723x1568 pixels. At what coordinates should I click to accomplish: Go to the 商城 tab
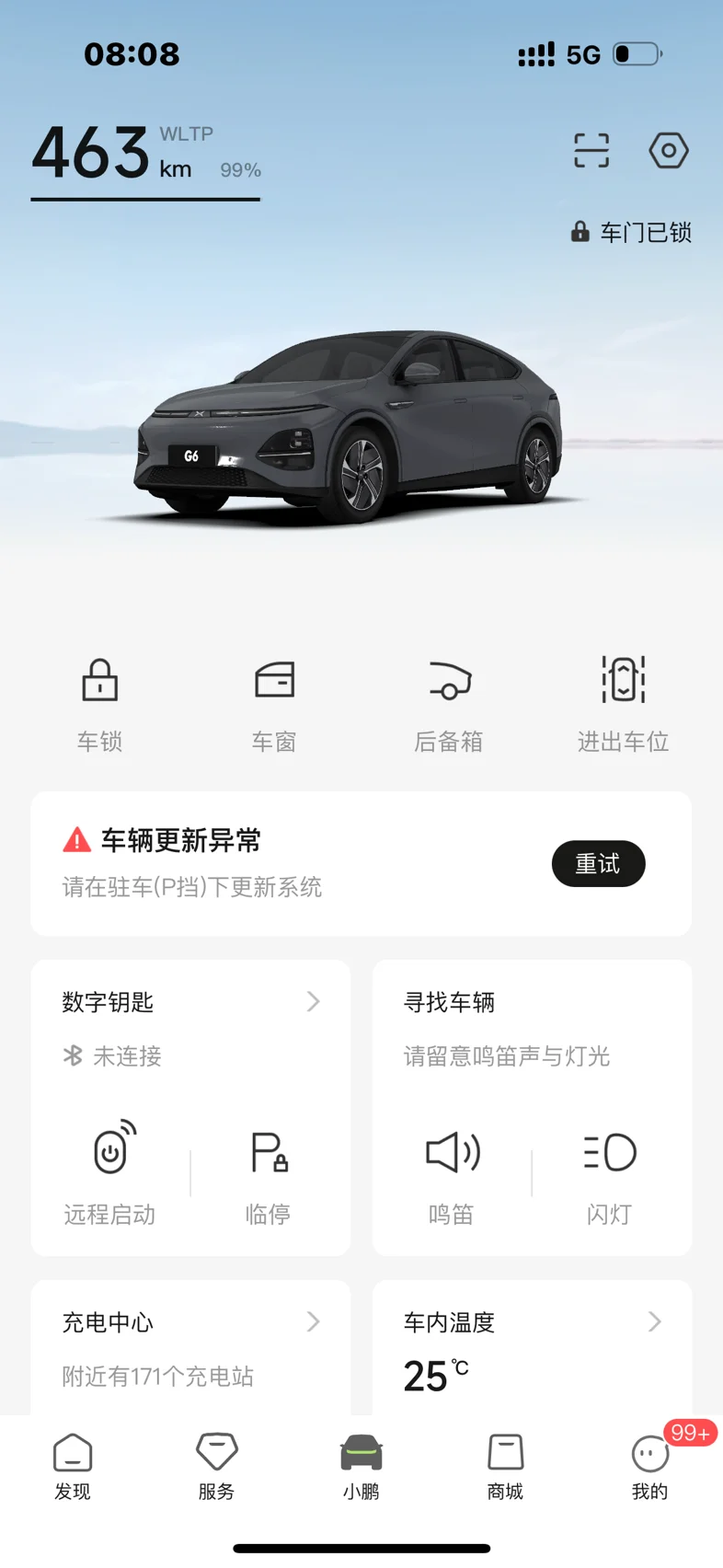coord(505,1467)
